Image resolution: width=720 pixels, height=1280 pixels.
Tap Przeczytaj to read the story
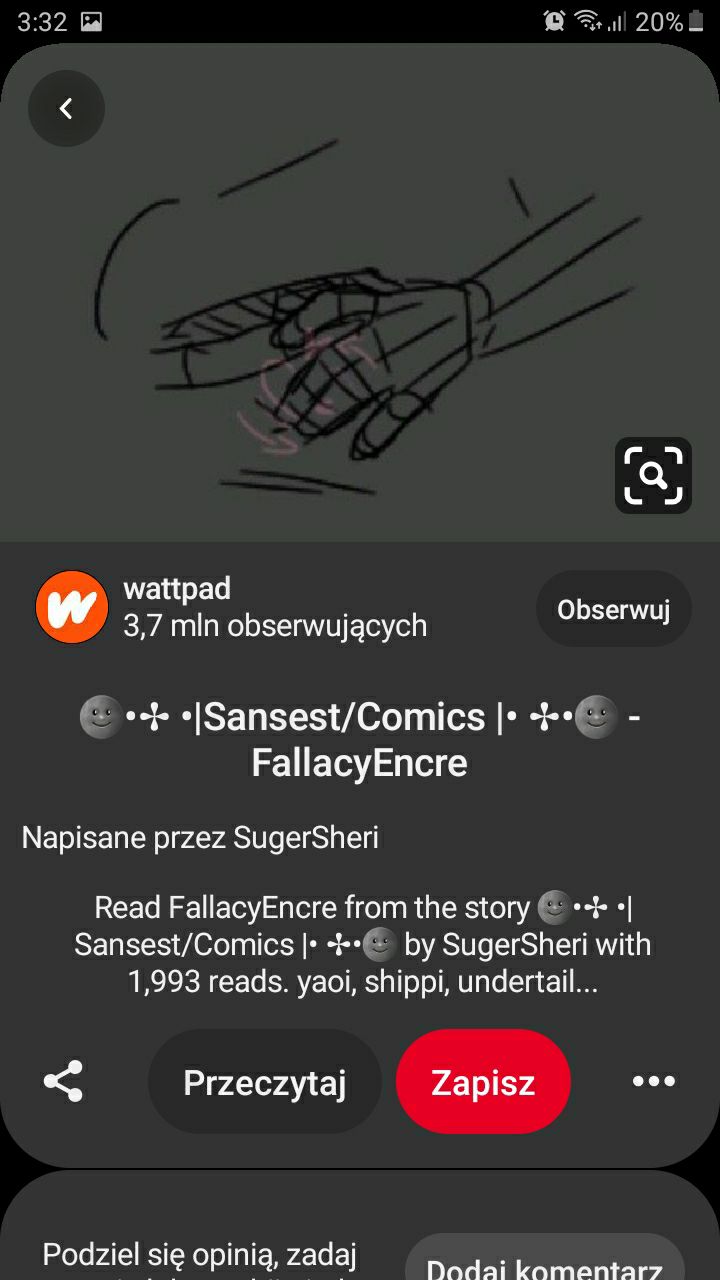click(265, 1082)
